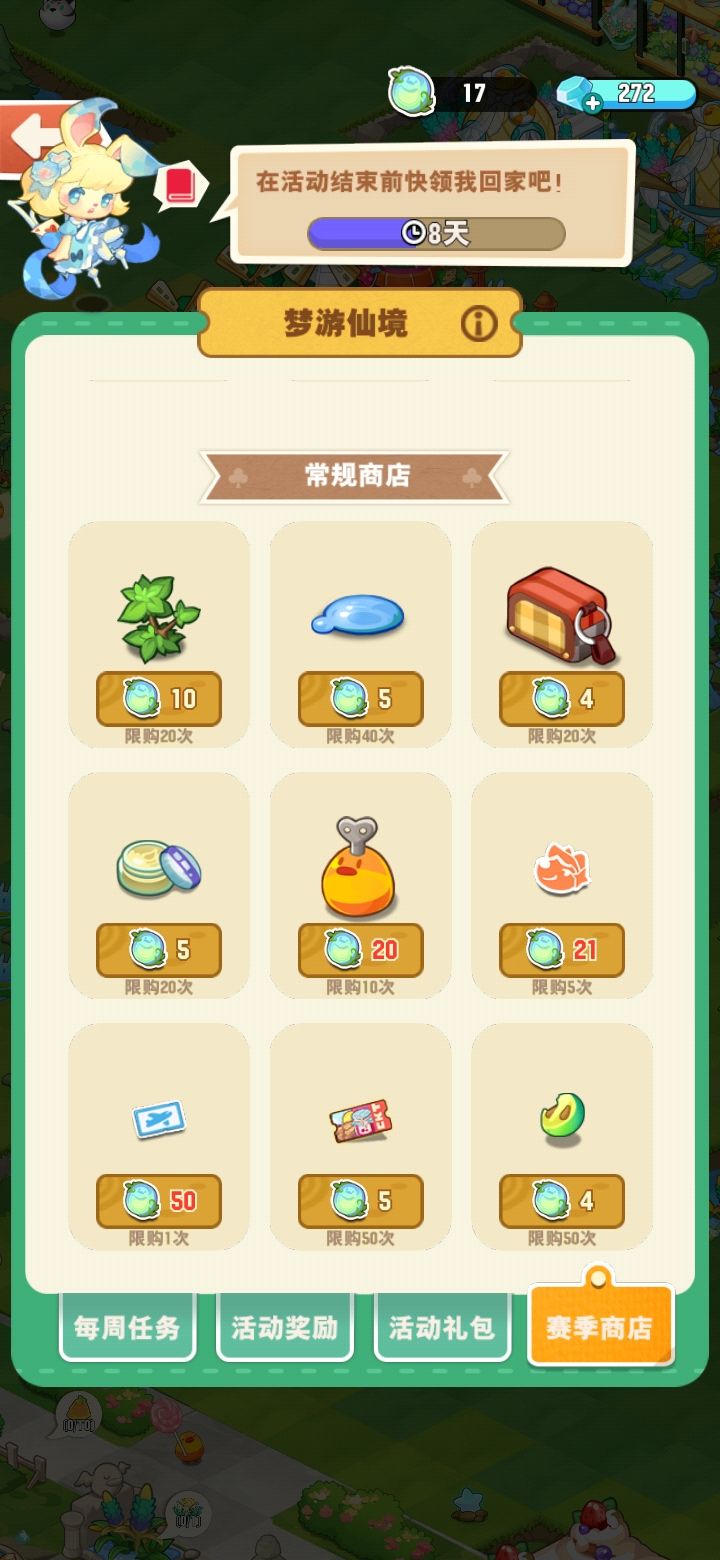Purchase the colorful coupon ticket for 5
This screenshot has height=1560, width=720.
pos(360,1200)
